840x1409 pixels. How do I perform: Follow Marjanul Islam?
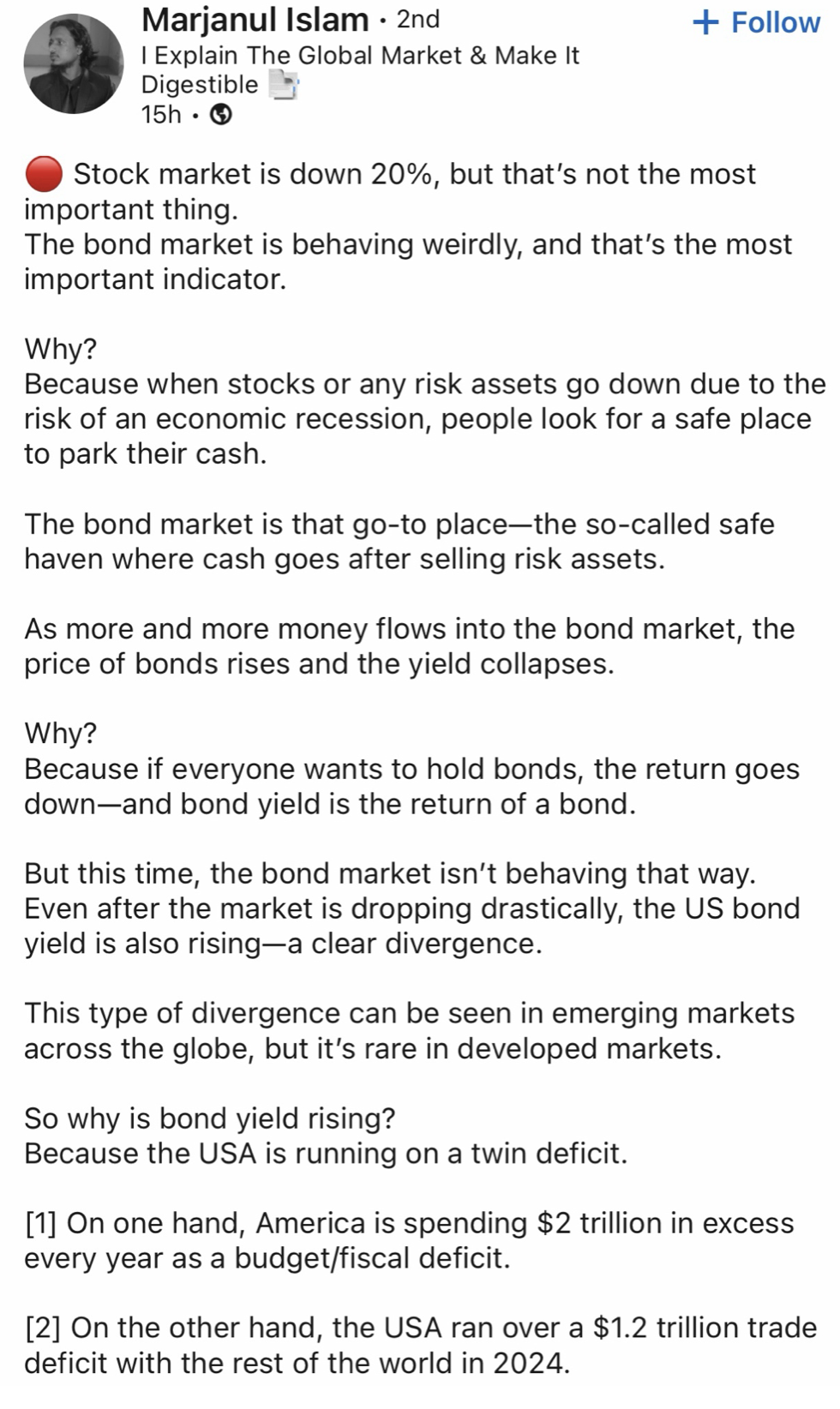(x=756, y=22)
